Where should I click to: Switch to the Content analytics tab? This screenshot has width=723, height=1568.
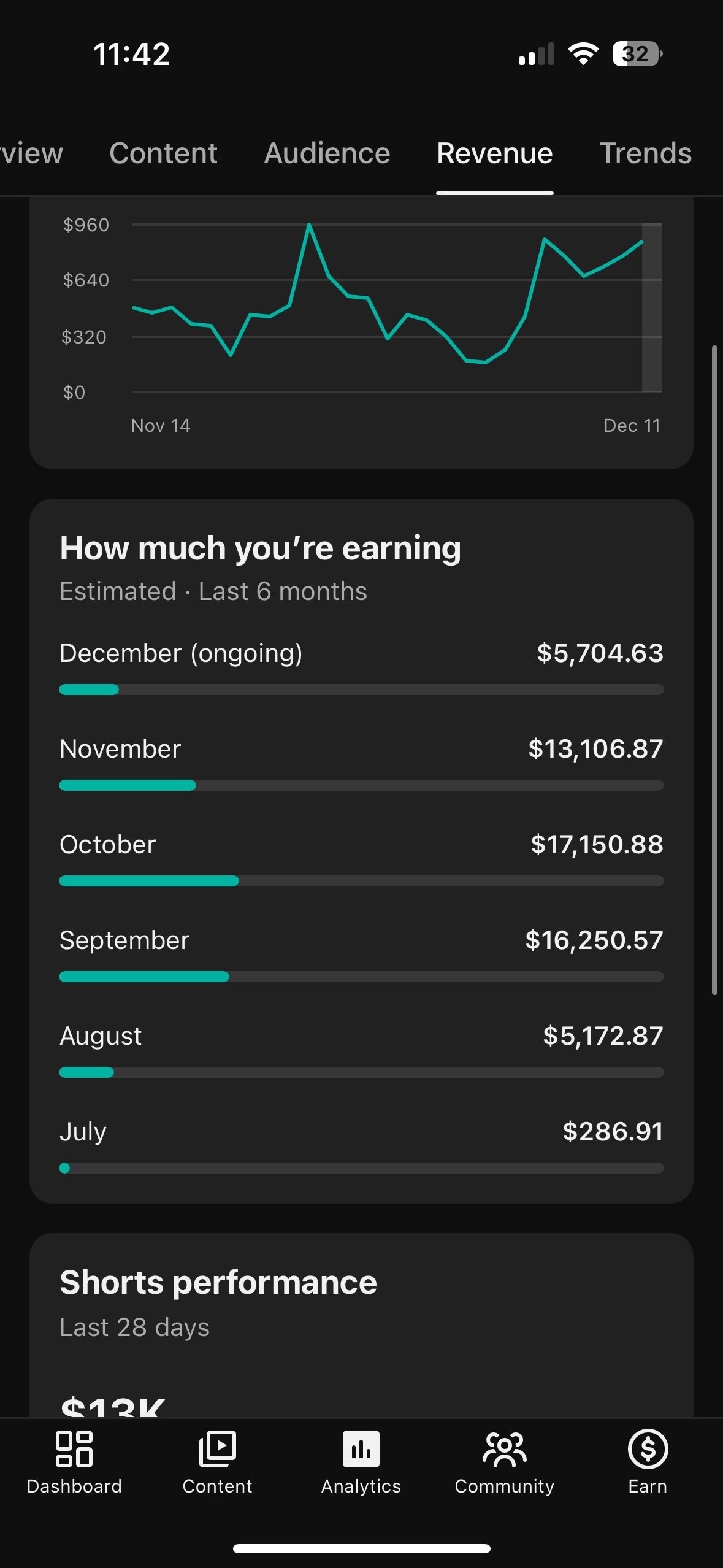(163, 153)
